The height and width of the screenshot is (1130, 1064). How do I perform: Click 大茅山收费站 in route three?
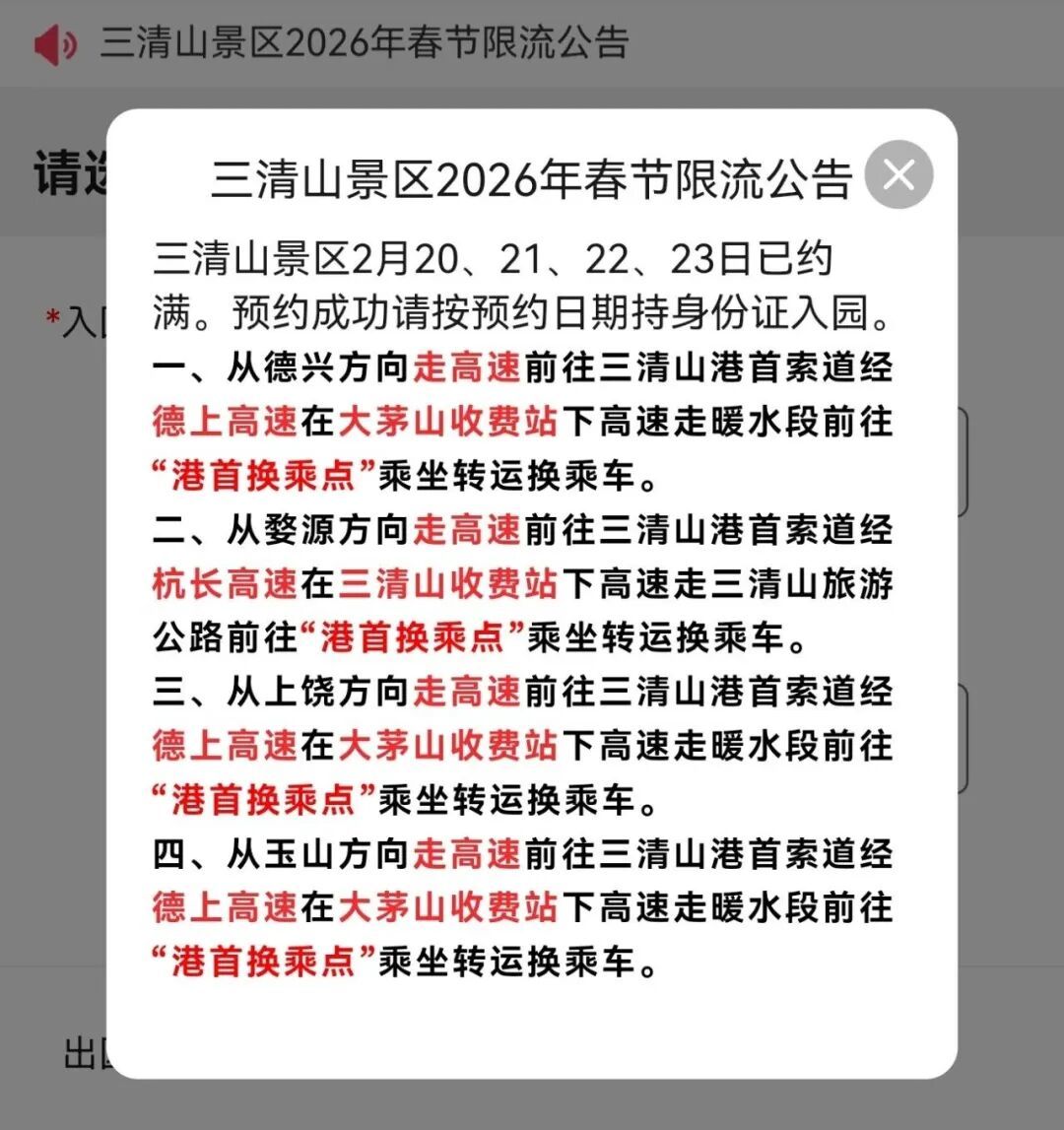448,746
